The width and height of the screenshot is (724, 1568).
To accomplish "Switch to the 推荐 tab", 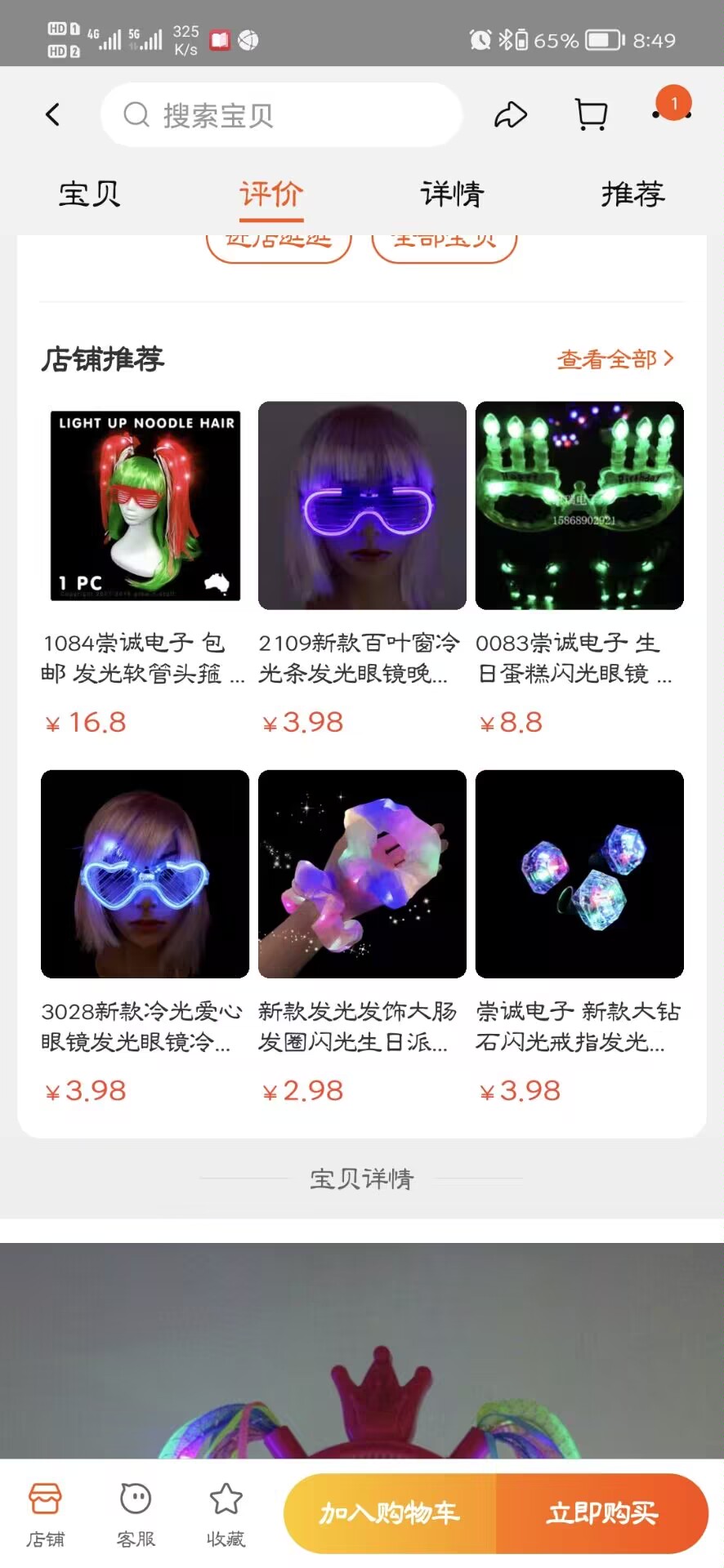I will [x=633, y=194].
